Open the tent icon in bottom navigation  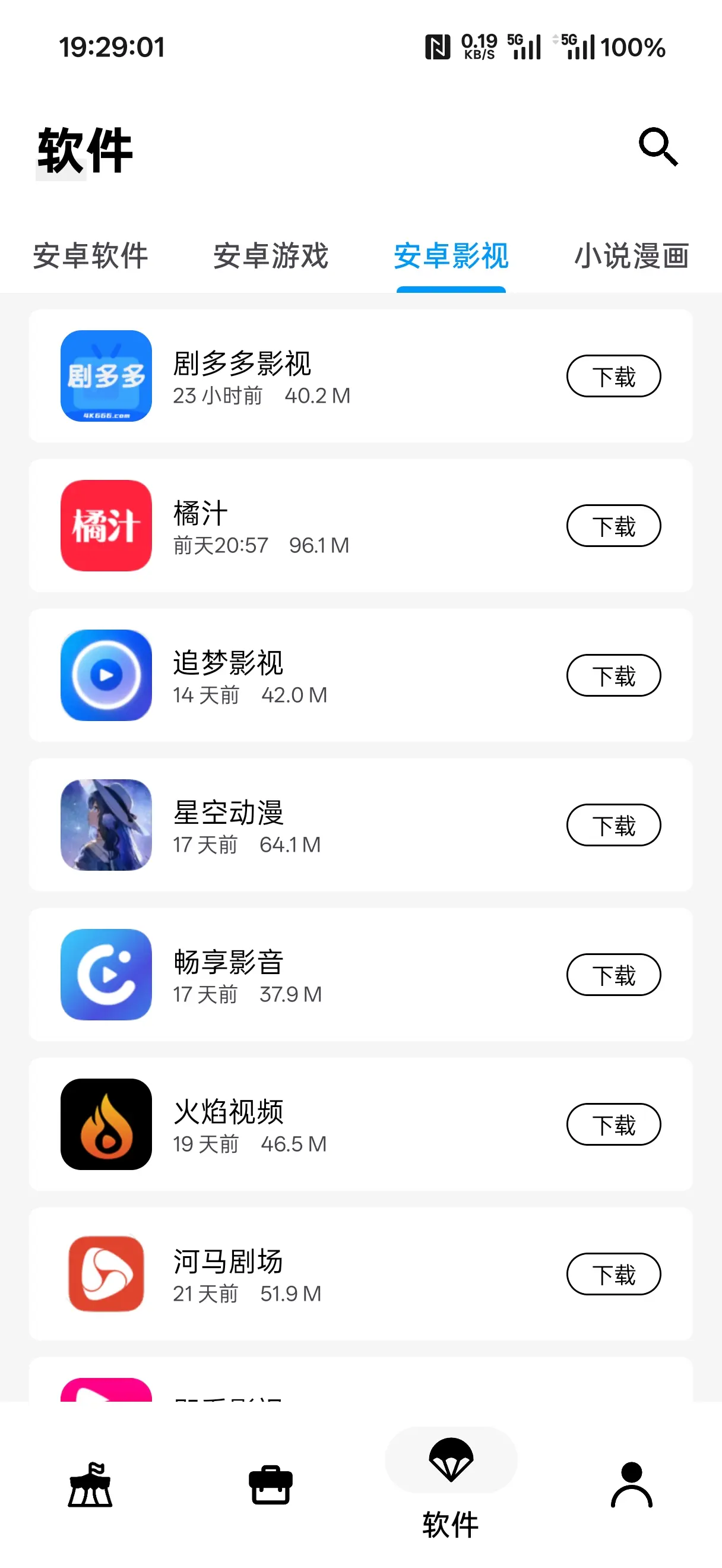point(90,1485)
